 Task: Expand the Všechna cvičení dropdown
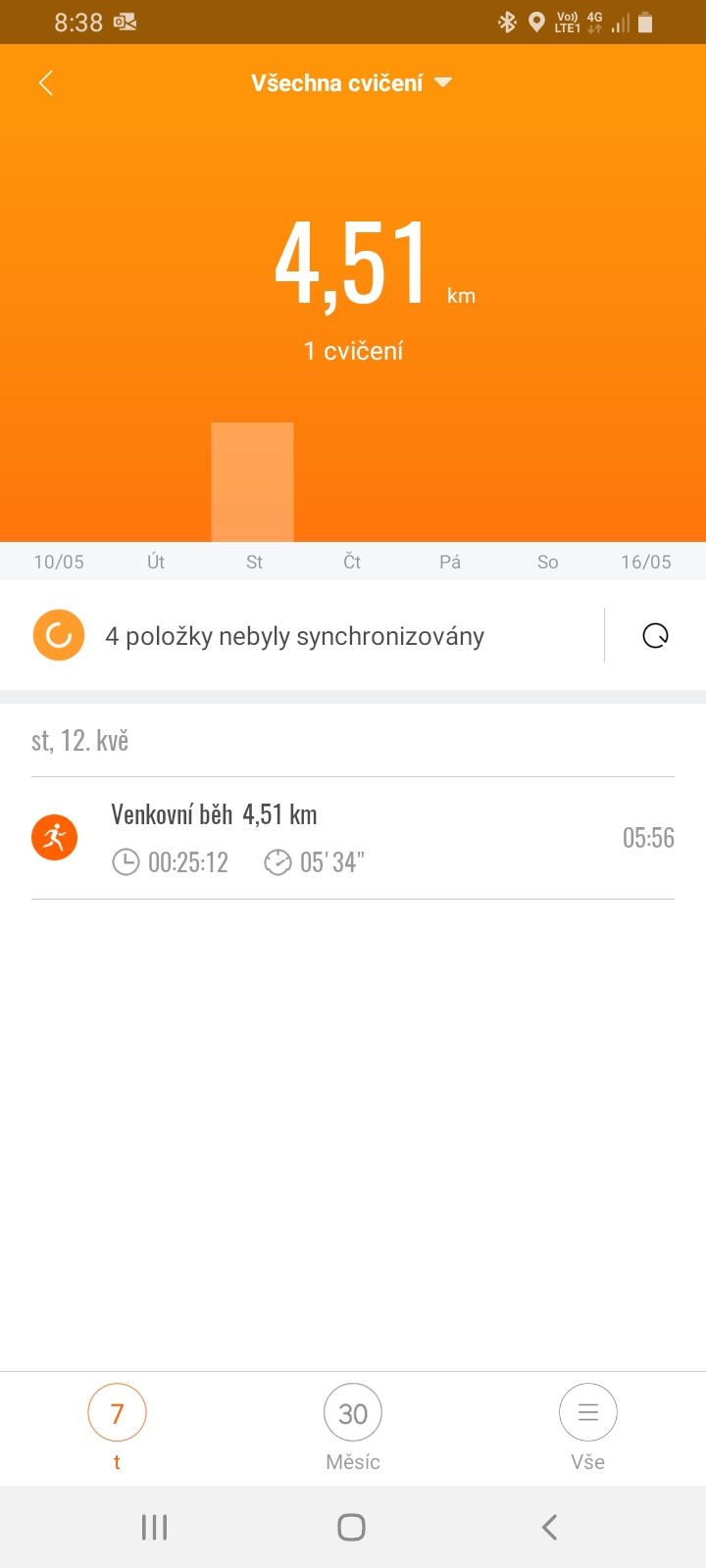click(x=351, y=82)
